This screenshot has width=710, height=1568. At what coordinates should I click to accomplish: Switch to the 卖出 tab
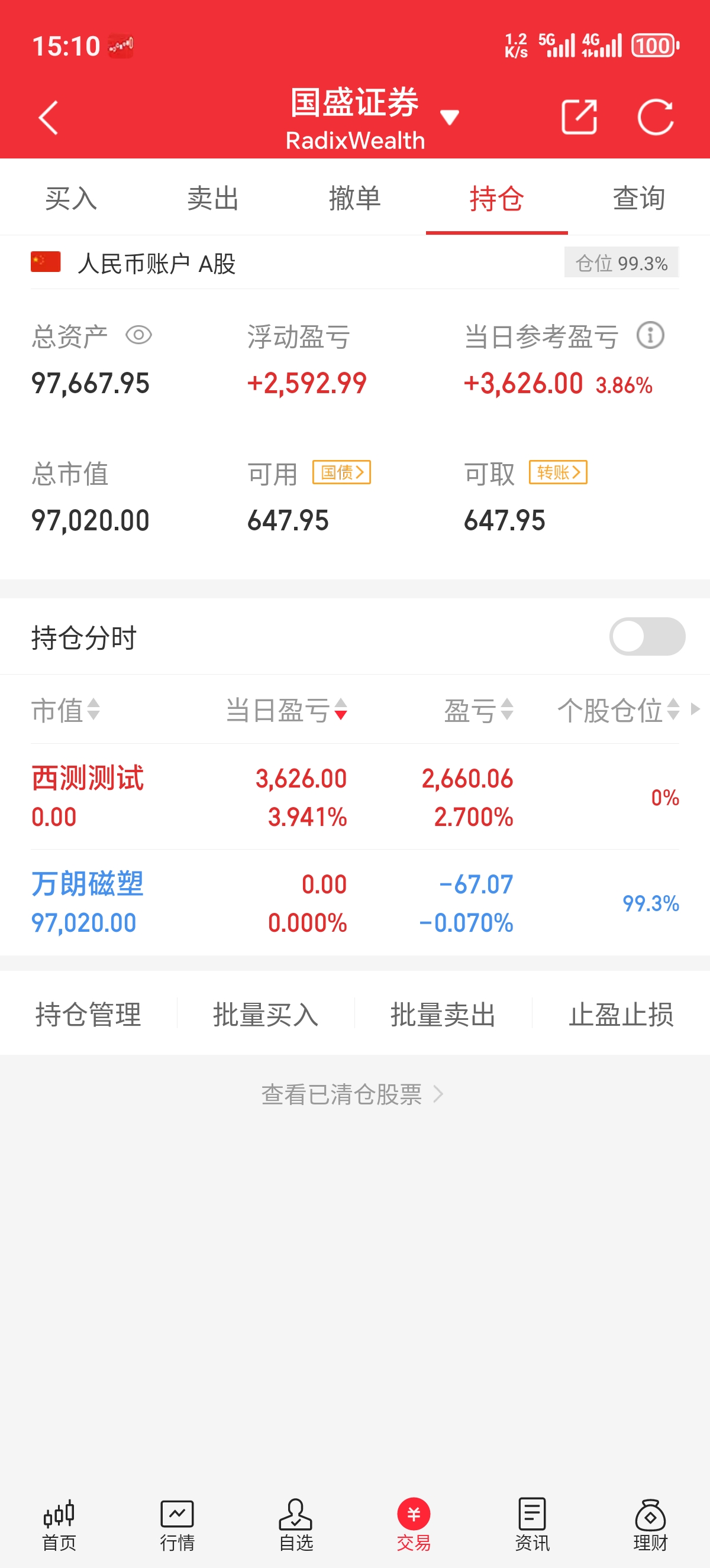pos(212,199)
